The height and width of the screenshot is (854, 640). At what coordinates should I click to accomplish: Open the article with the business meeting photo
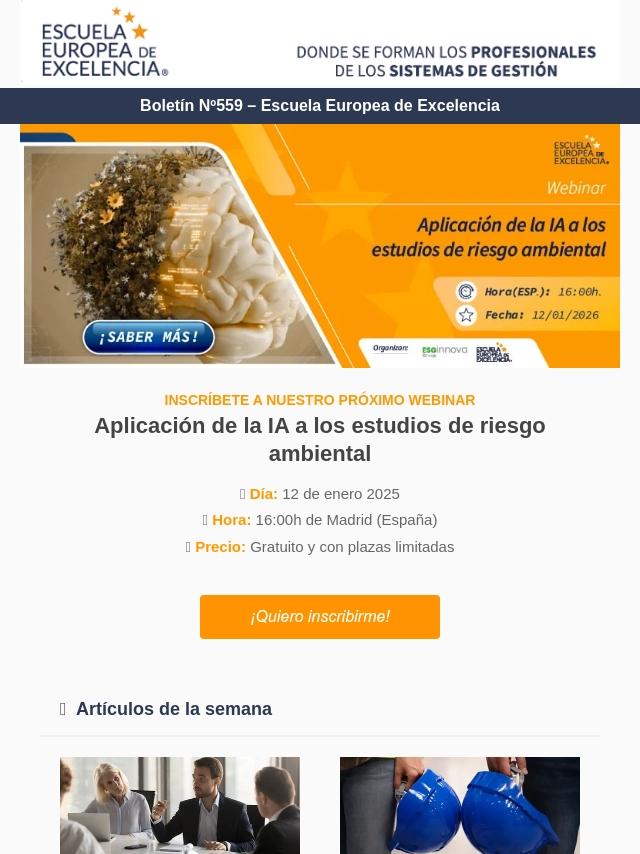point(180,805)
